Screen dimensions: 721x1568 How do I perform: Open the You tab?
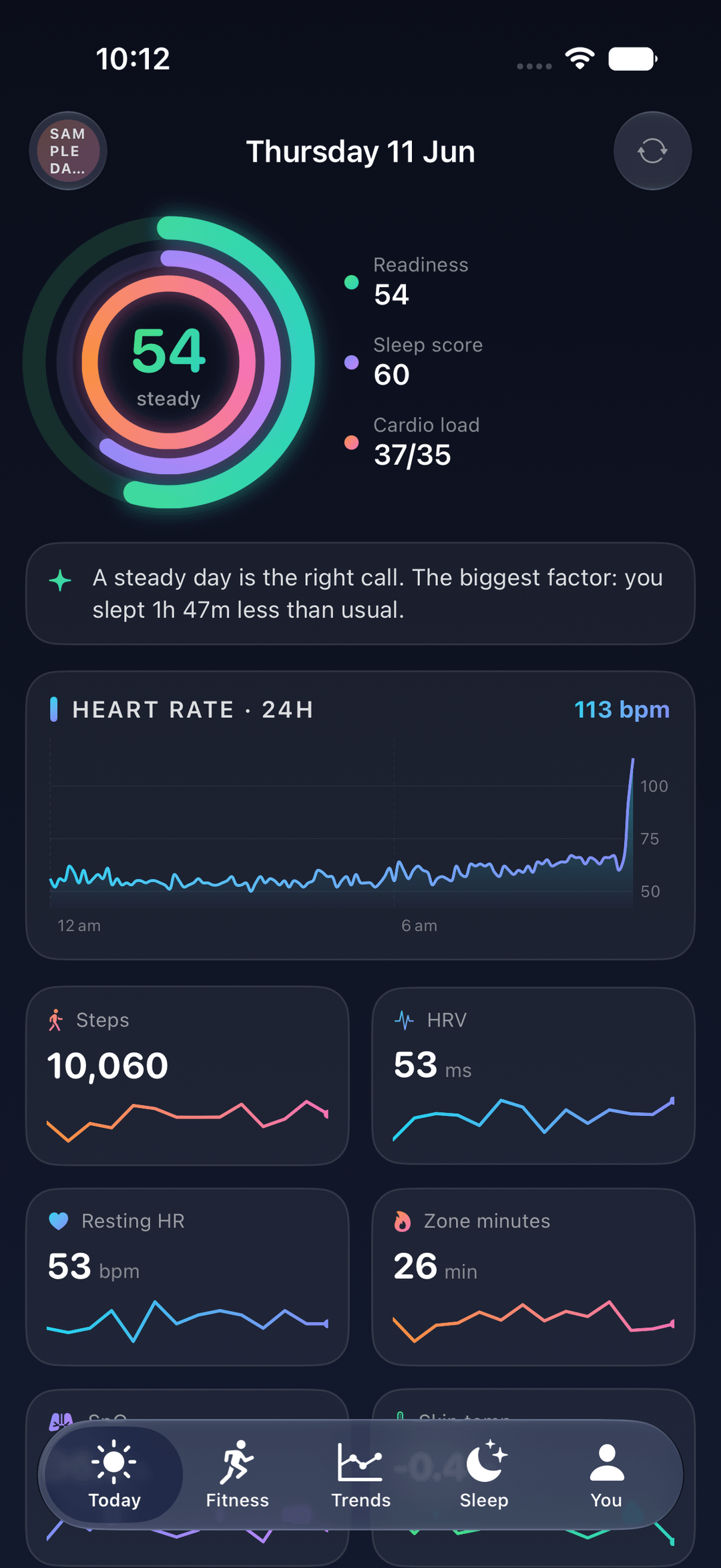coord(606,1475)
